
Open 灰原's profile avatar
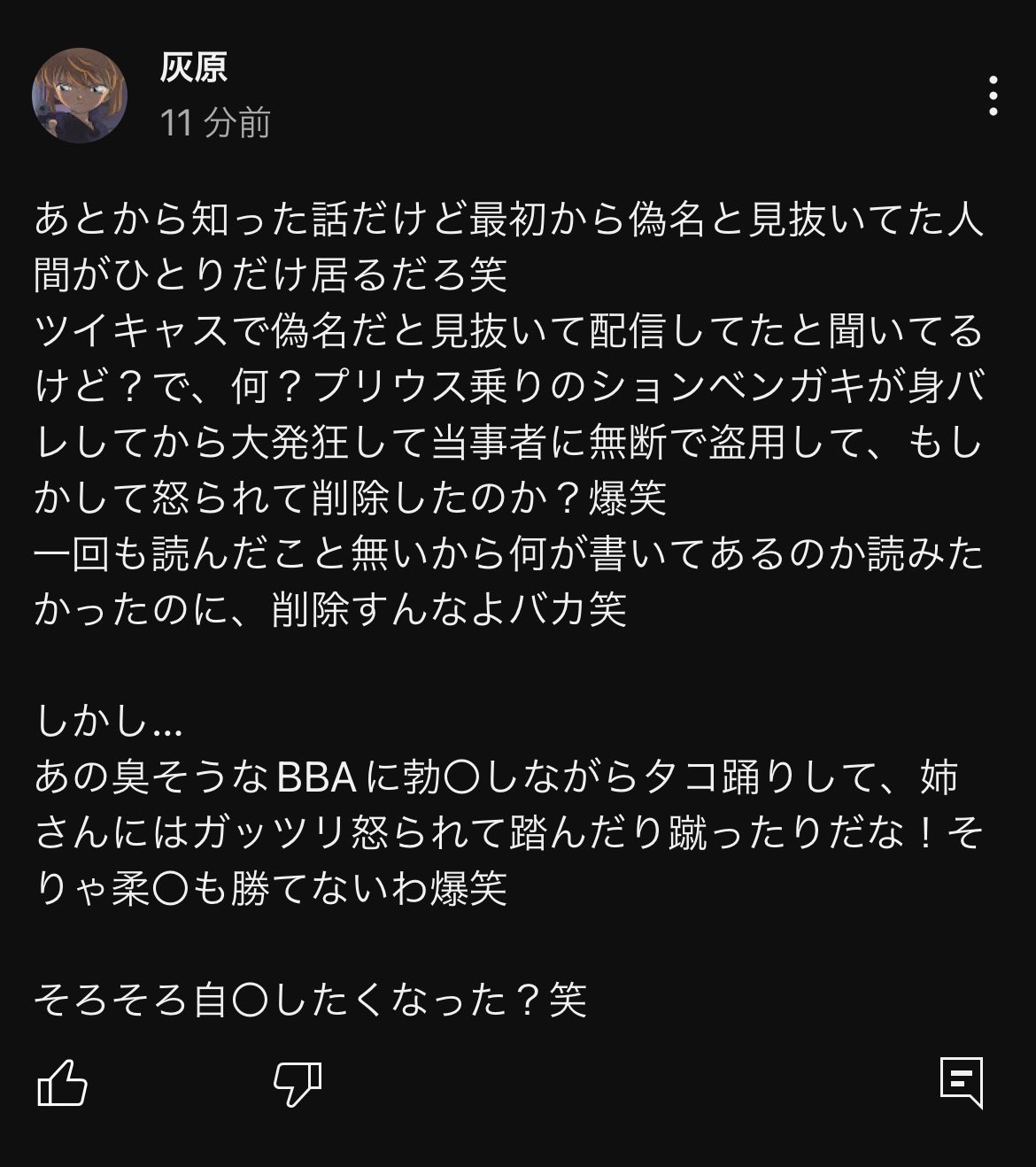[x=80, y=95]
